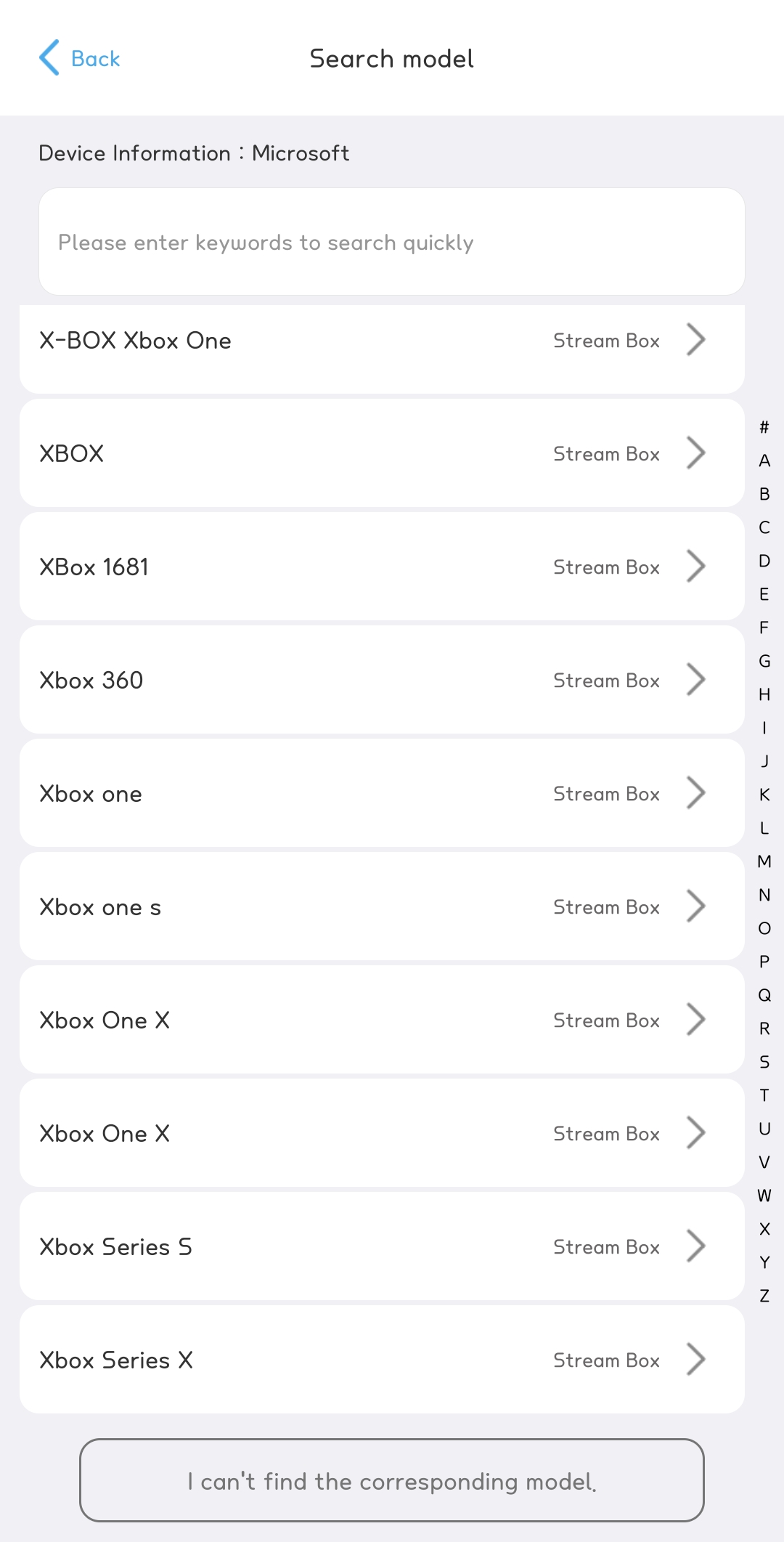Select the Xbox 360 model
784x1542 pixels.
(382, 680)
